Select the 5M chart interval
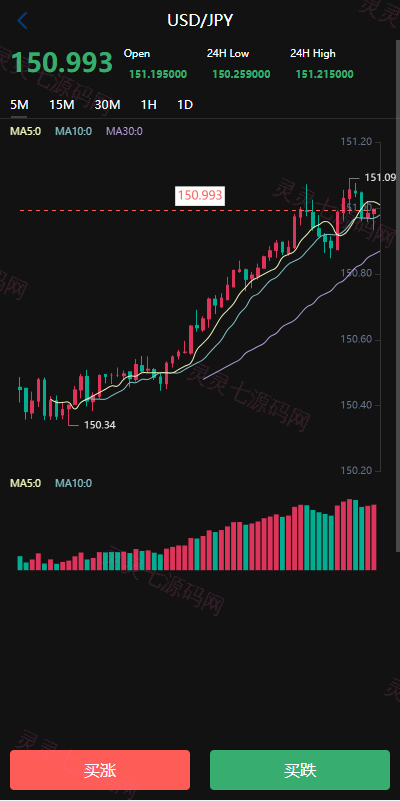 point(19,105)
